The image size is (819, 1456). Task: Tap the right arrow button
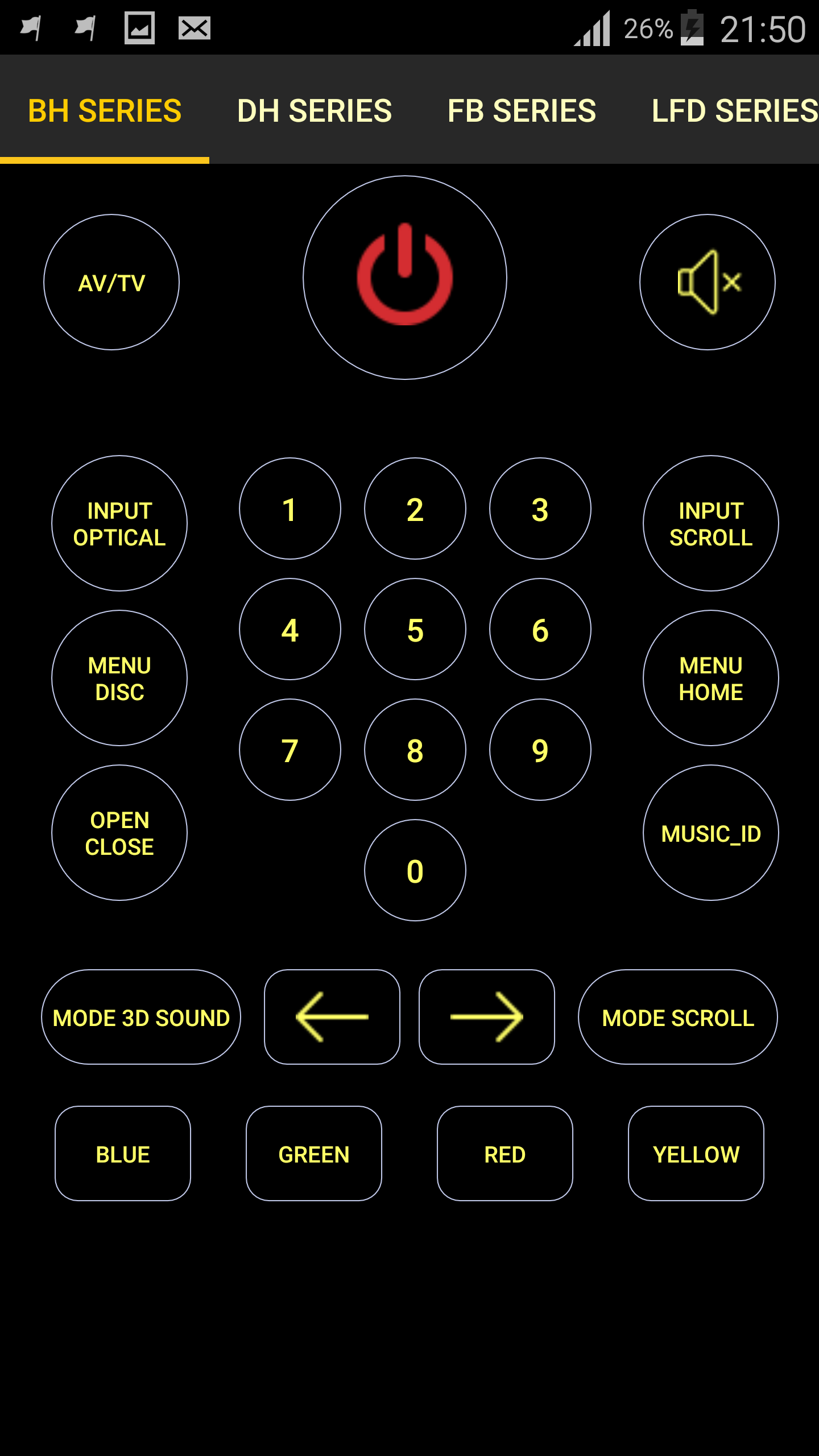coord(487,1017)
